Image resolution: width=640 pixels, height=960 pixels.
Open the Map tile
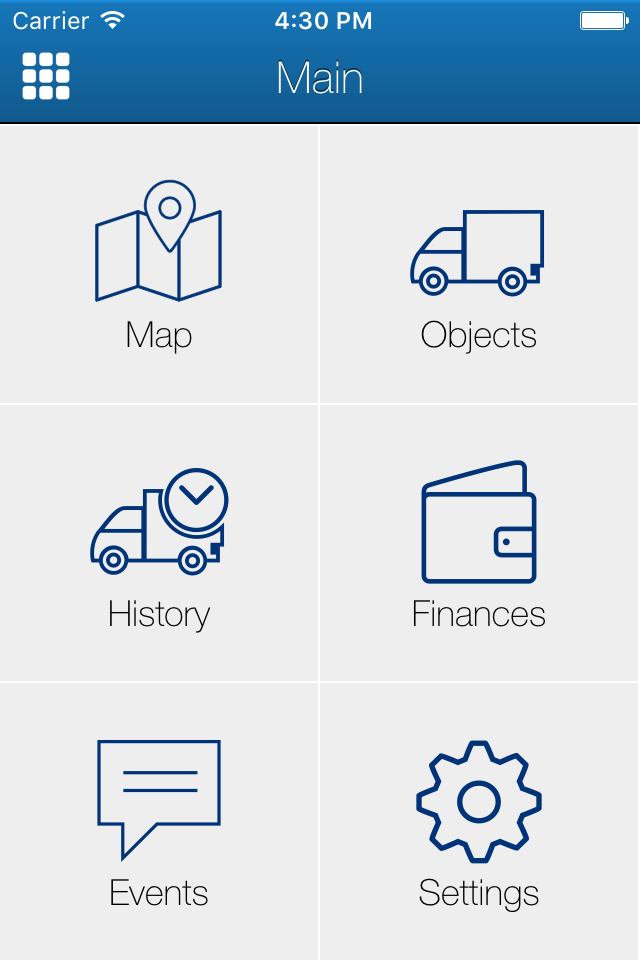pyautogui.click(x=159, y=264)
